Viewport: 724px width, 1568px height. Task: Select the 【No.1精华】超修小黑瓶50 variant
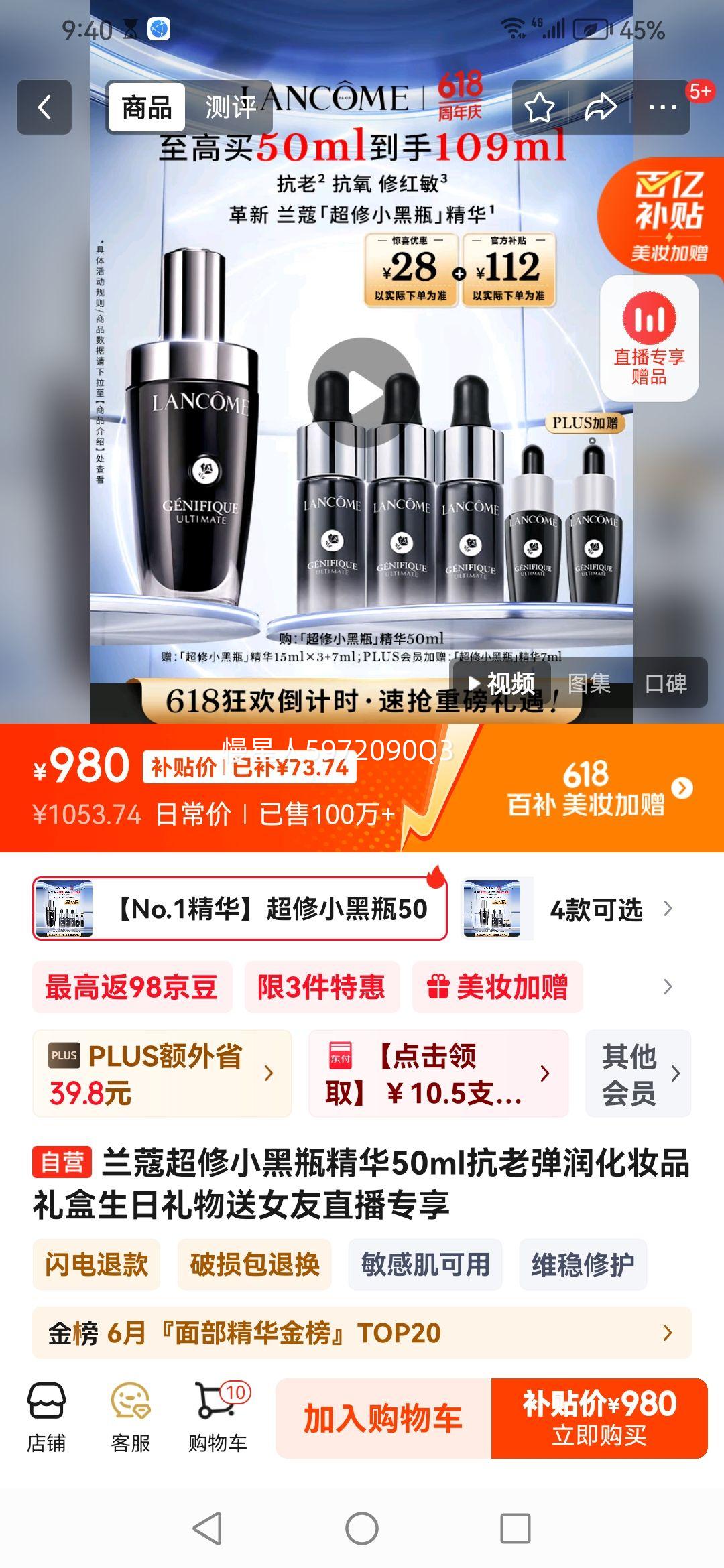click(239, 909)
